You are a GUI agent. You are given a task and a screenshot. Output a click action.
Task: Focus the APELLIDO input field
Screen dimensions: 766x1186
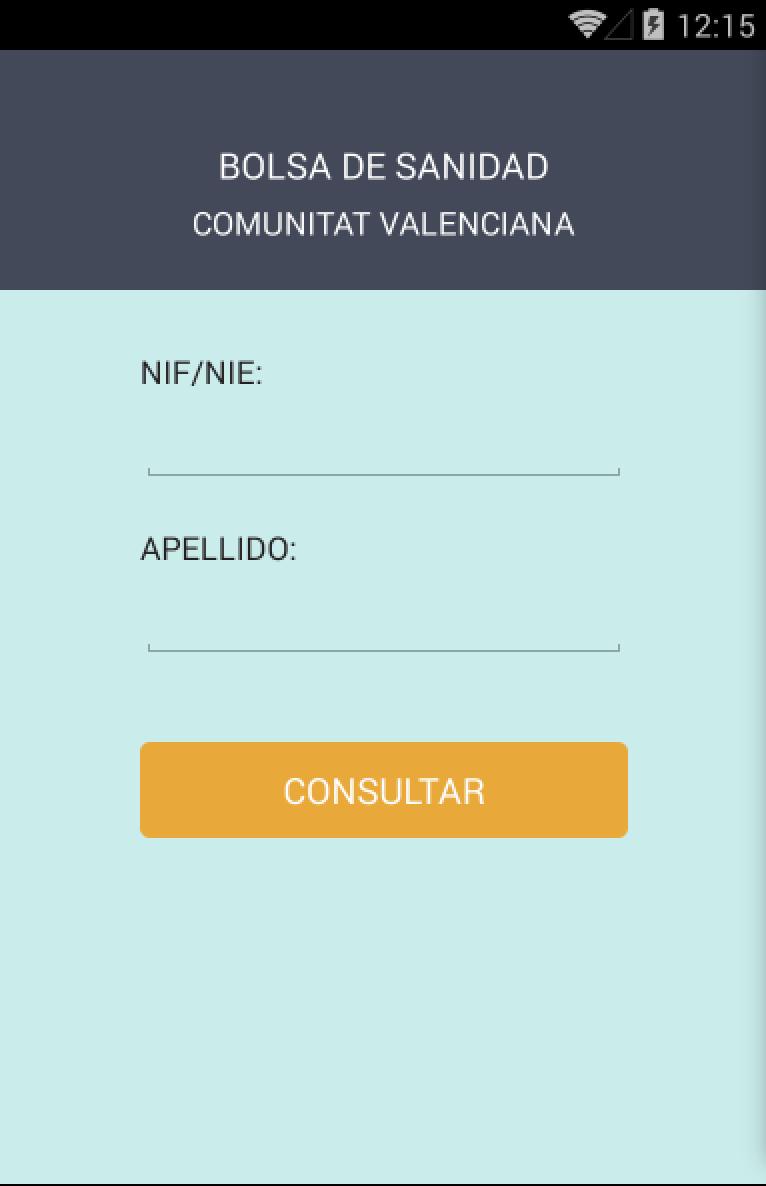point(383,632)
